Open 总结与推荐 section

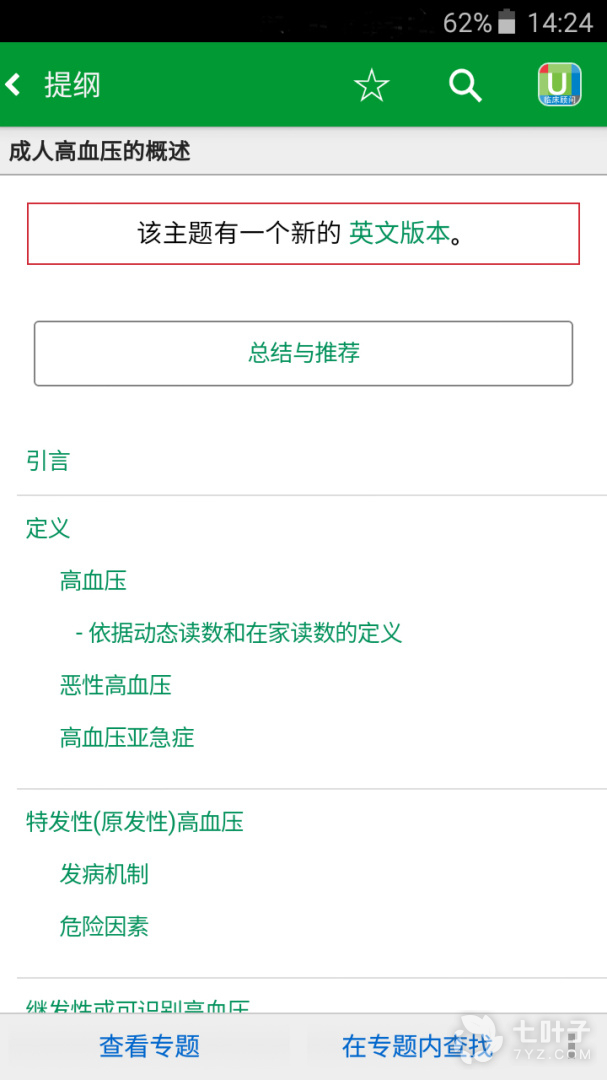tap(303, 353)
